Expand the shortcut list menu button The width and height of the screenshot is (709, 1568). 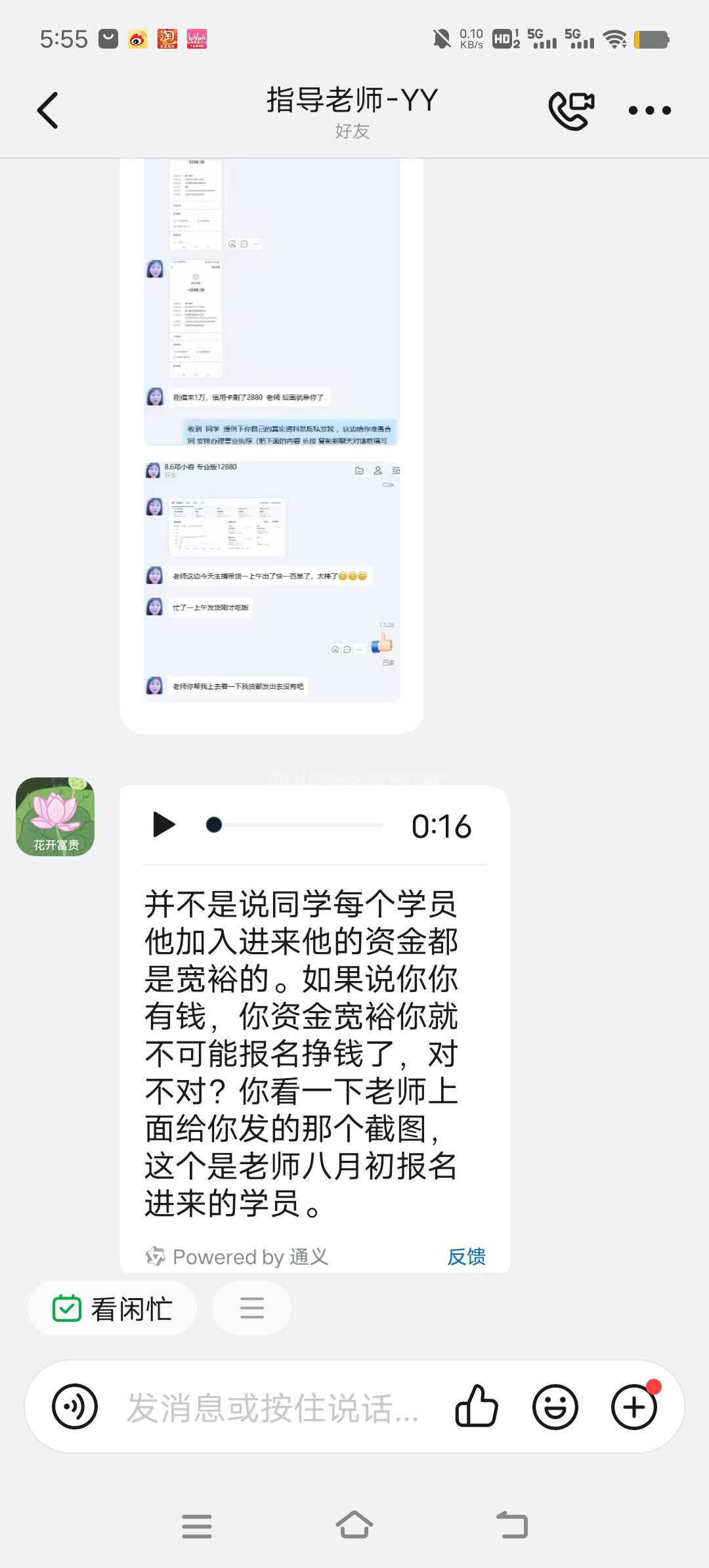[x=252, y=1309]
